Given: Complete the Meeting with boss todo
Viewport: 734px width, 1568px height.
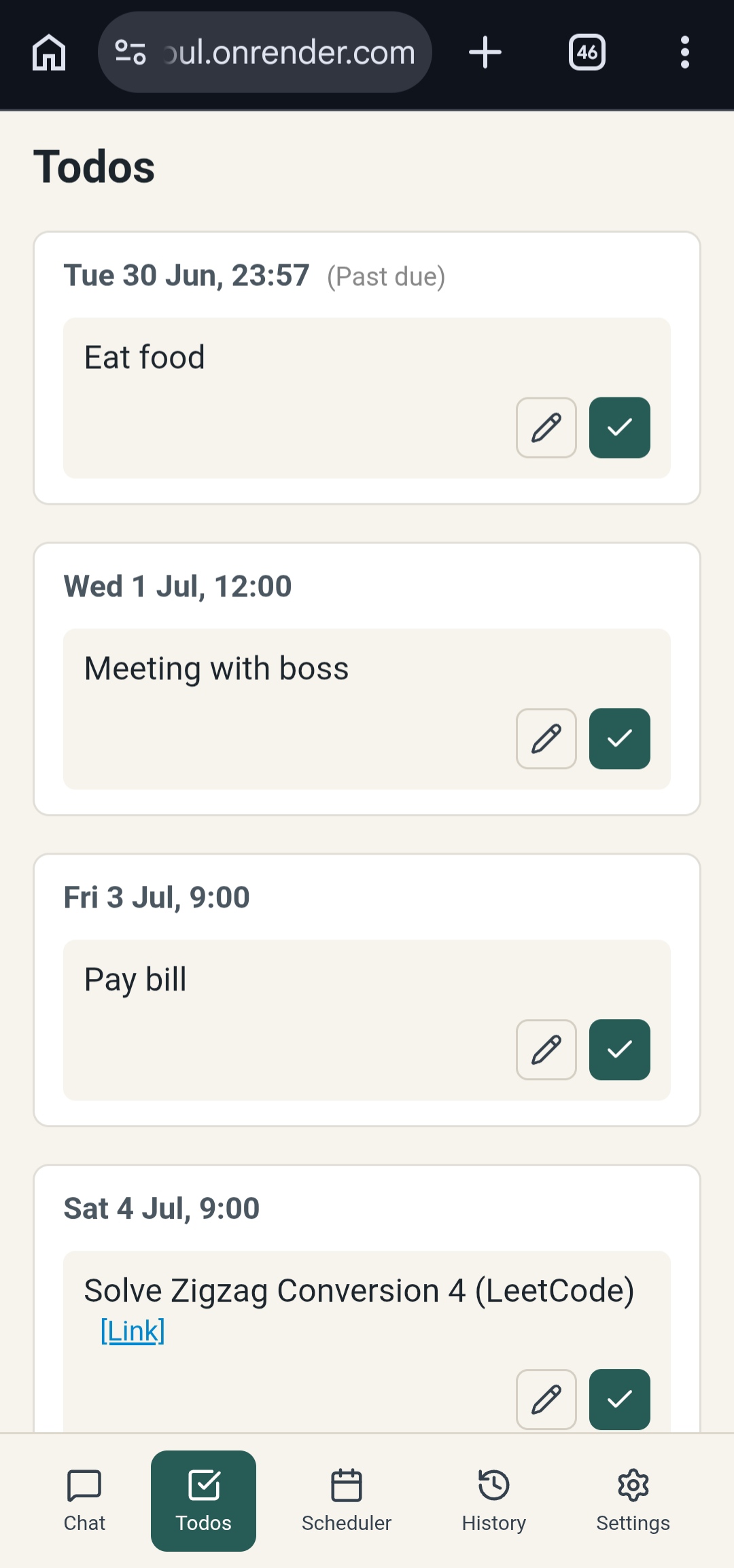Looking at the screenshot, I should pos(620,739).
